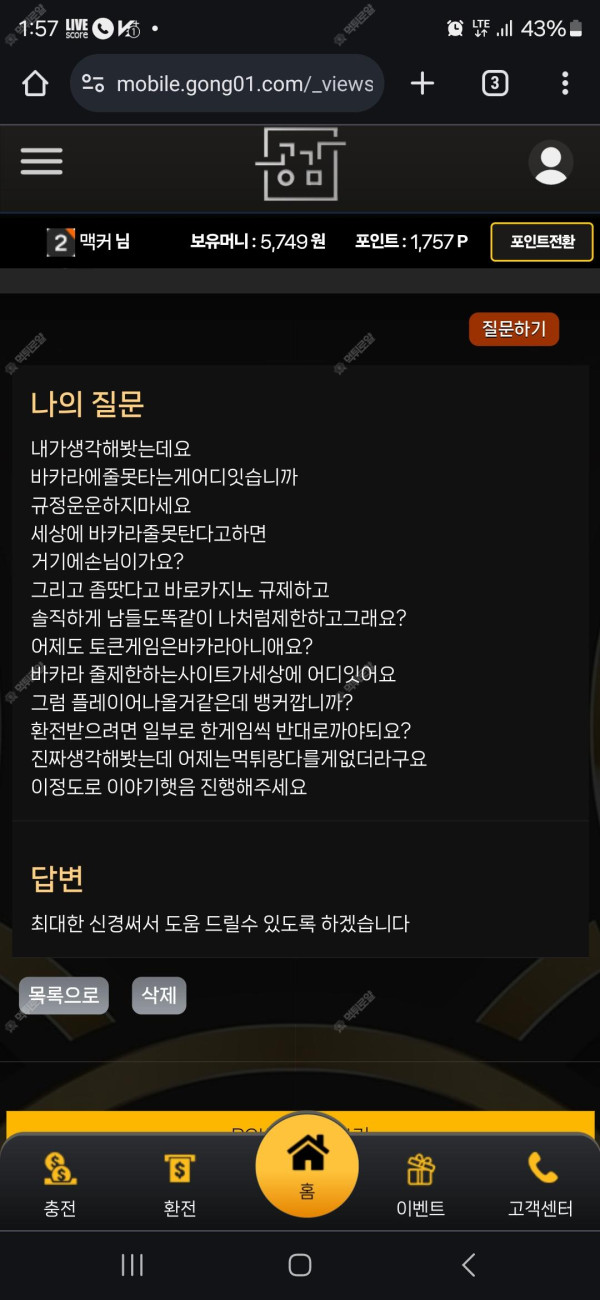Viewport: 600px width, 1300px height.
Task: Open a new browser tab
Action: coord(422,83)
